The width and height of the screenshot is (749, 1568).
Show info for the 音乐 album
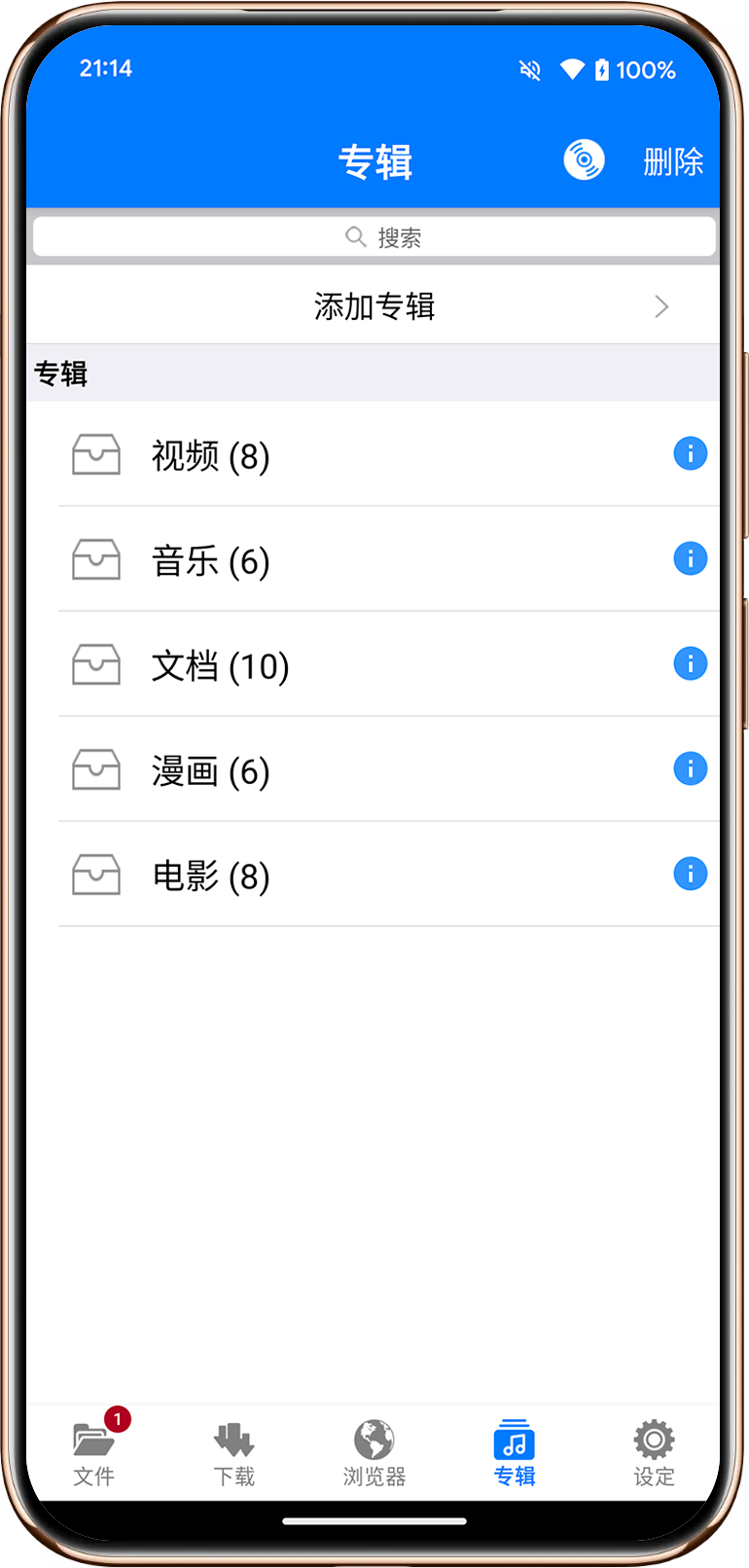690,558
